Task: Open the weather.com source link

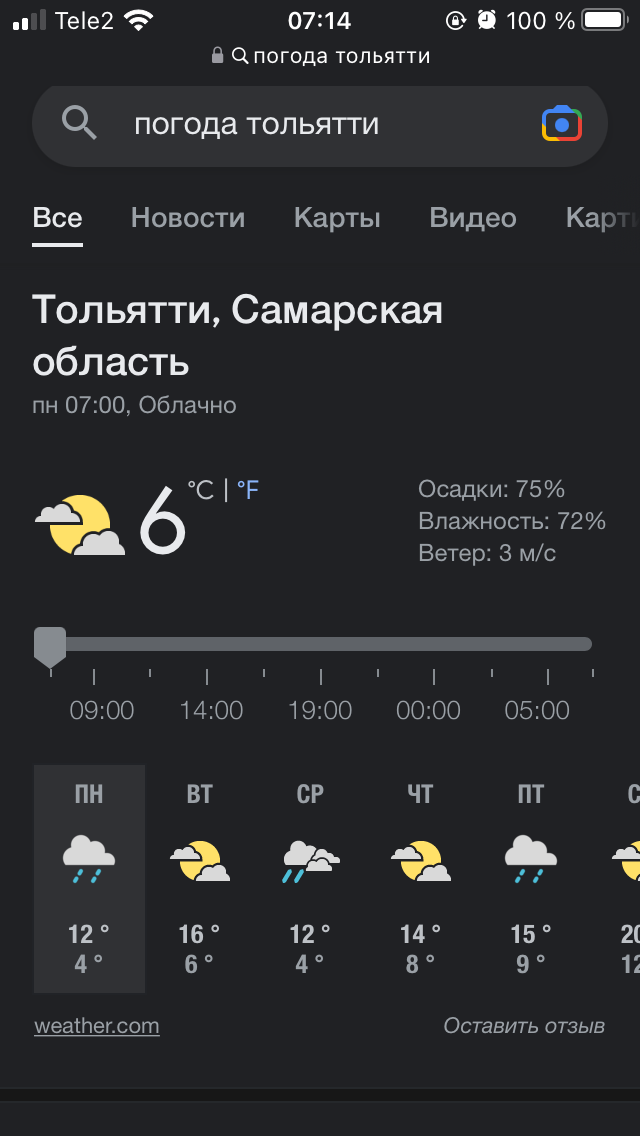Action: [96, 1026]
